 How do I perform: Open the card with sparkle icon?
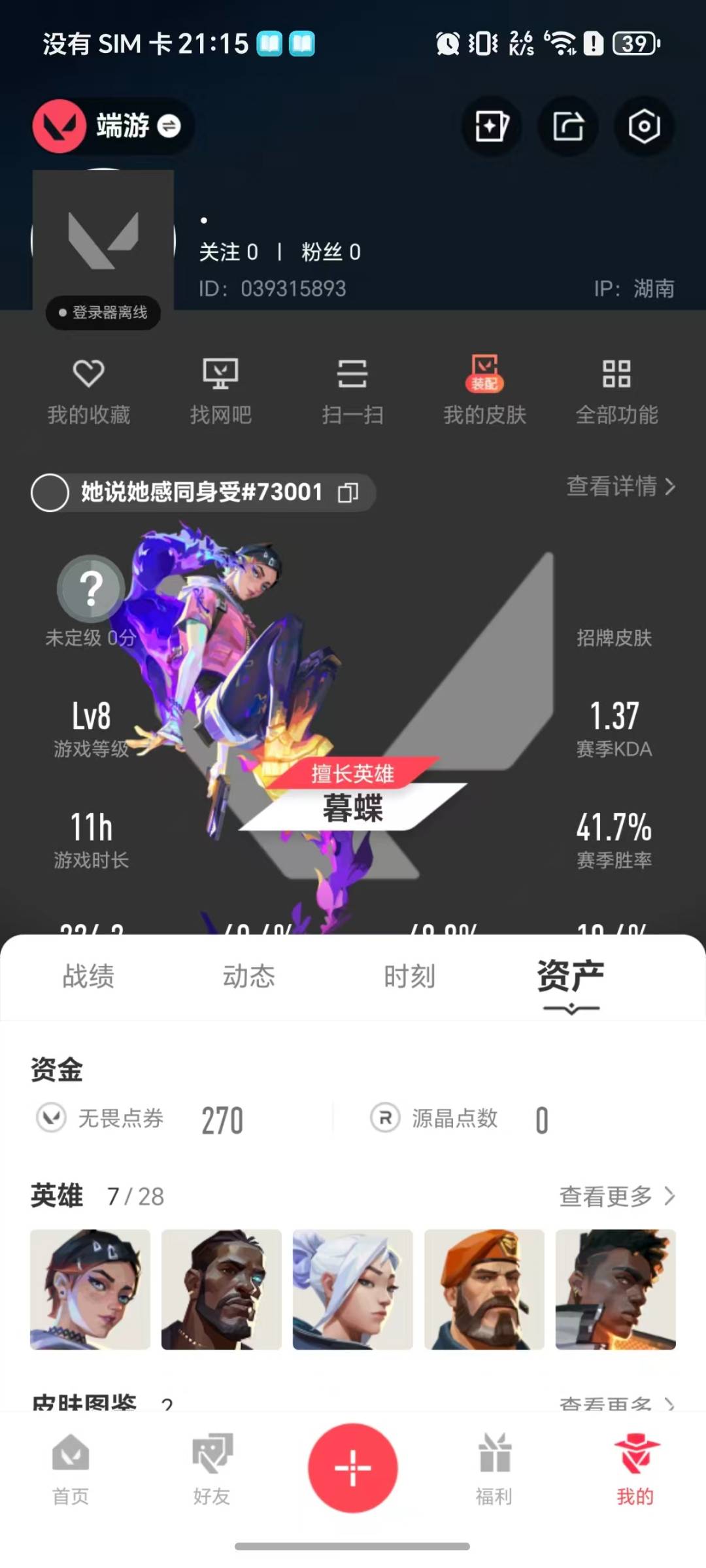click(x=492, y=126)
